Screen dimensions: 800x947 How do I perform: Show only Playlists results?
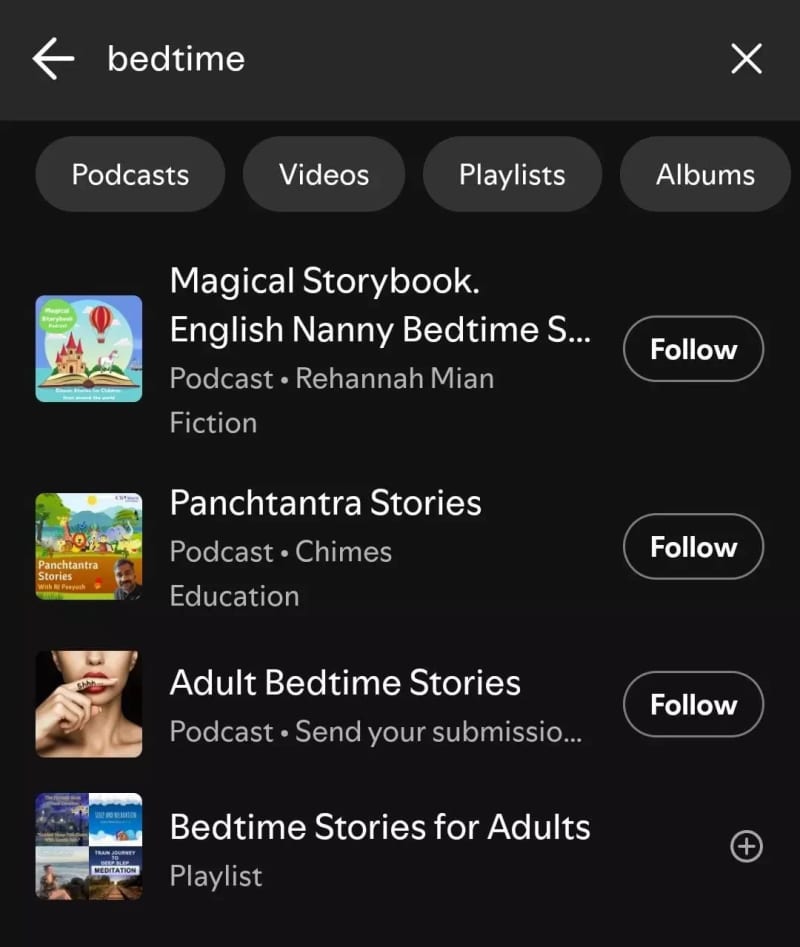pyautogui.click(x=512, y=175)
